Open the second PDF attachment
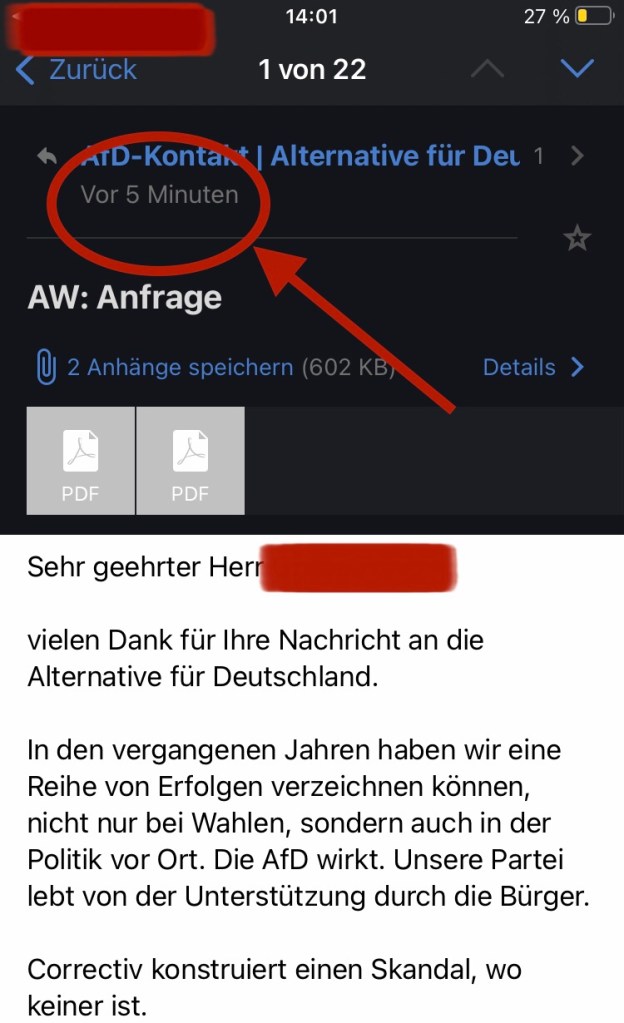Viewport: 624px width, 1023px height. click(x=190, y=461)
